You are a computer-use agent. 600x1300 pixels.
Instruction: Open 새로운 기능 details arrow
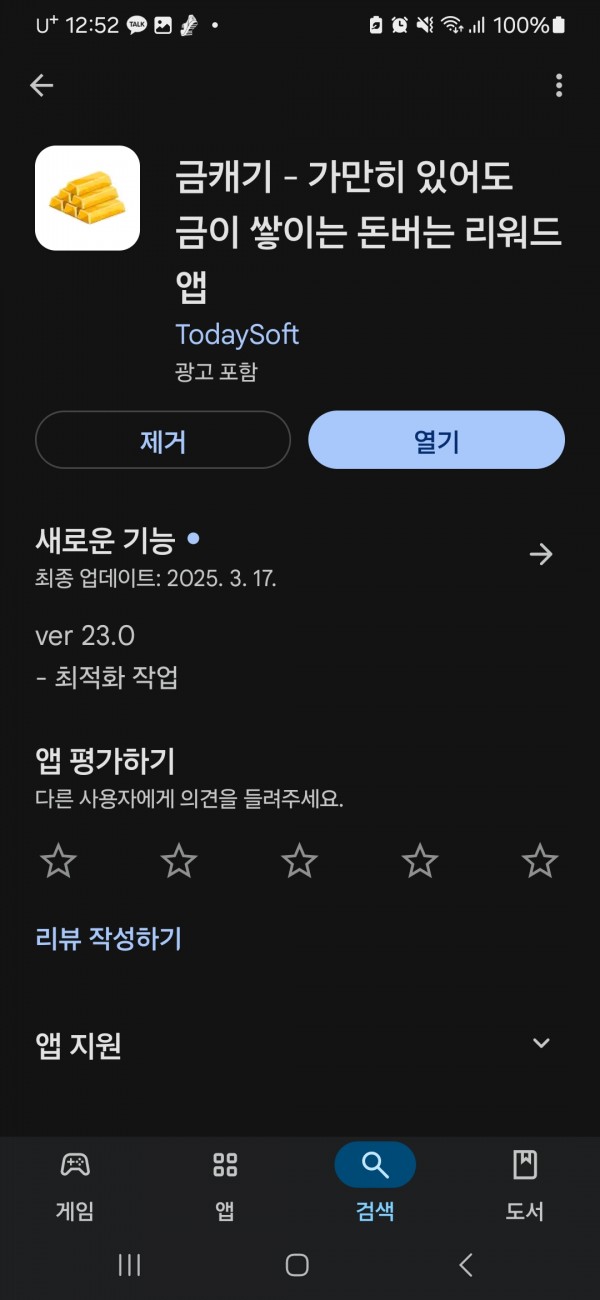pyautogui.click(x=541, y=554)
